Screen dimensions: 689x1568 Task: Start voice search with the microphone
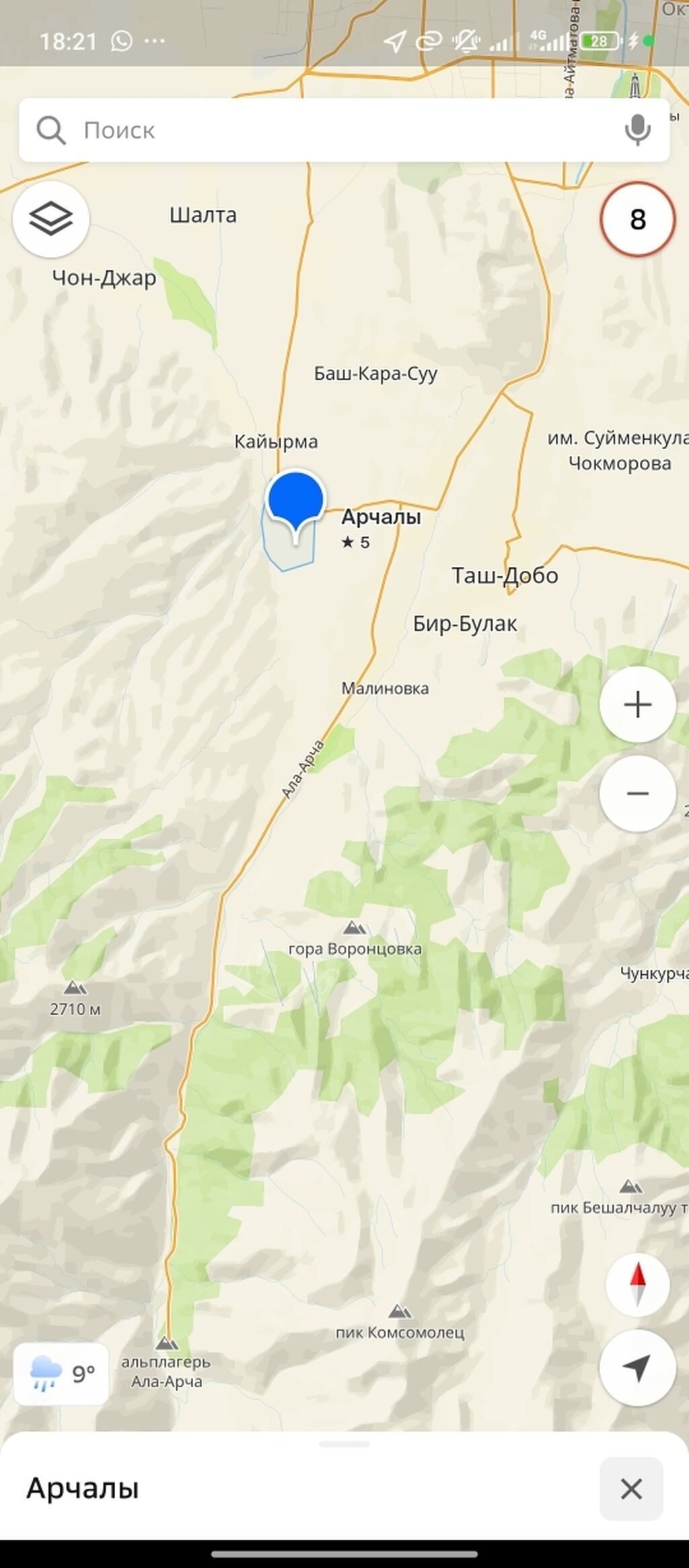(x=637, y=130)
